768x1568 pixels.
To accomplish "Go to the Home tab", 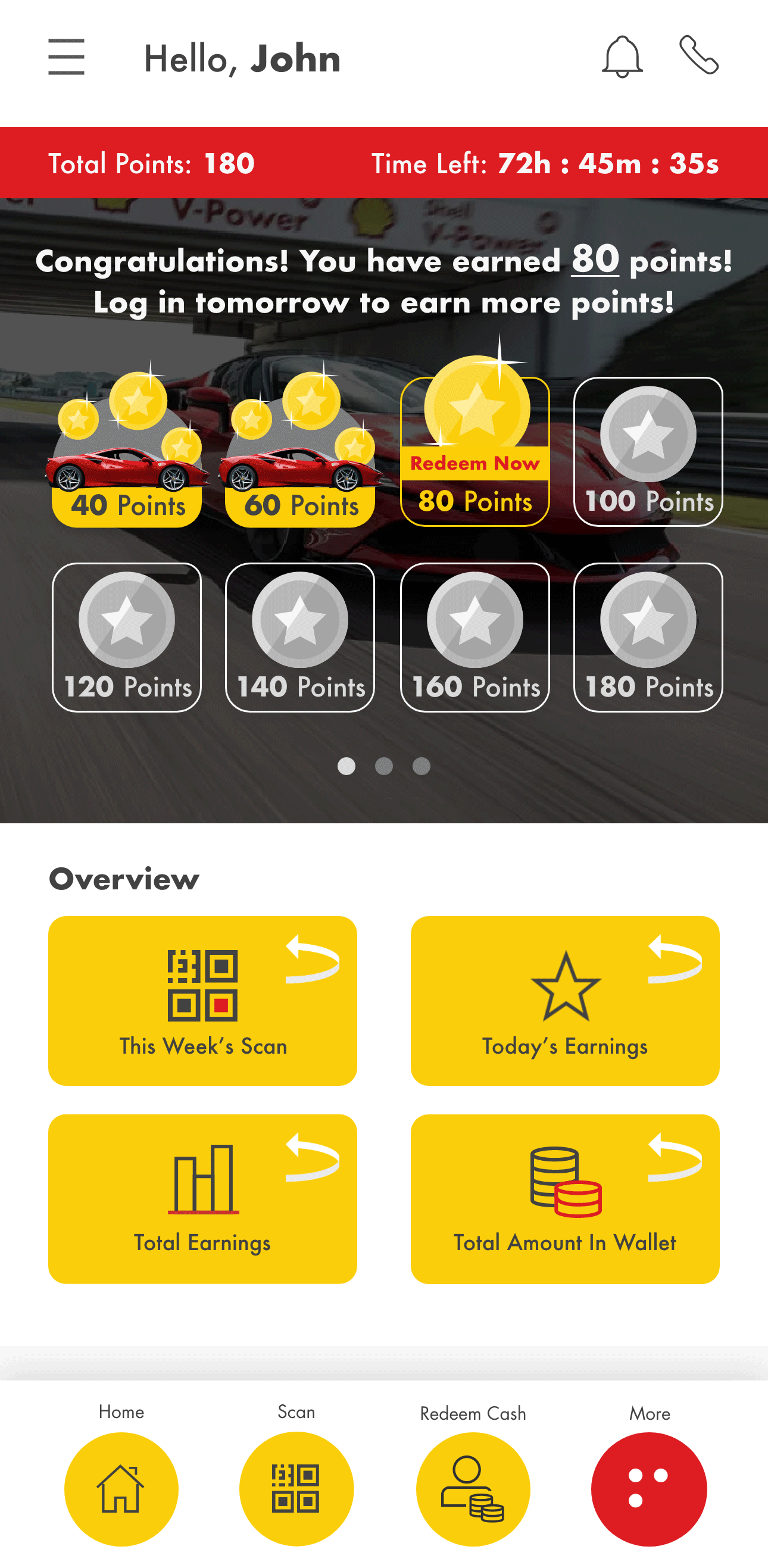I will point(121,1488).
